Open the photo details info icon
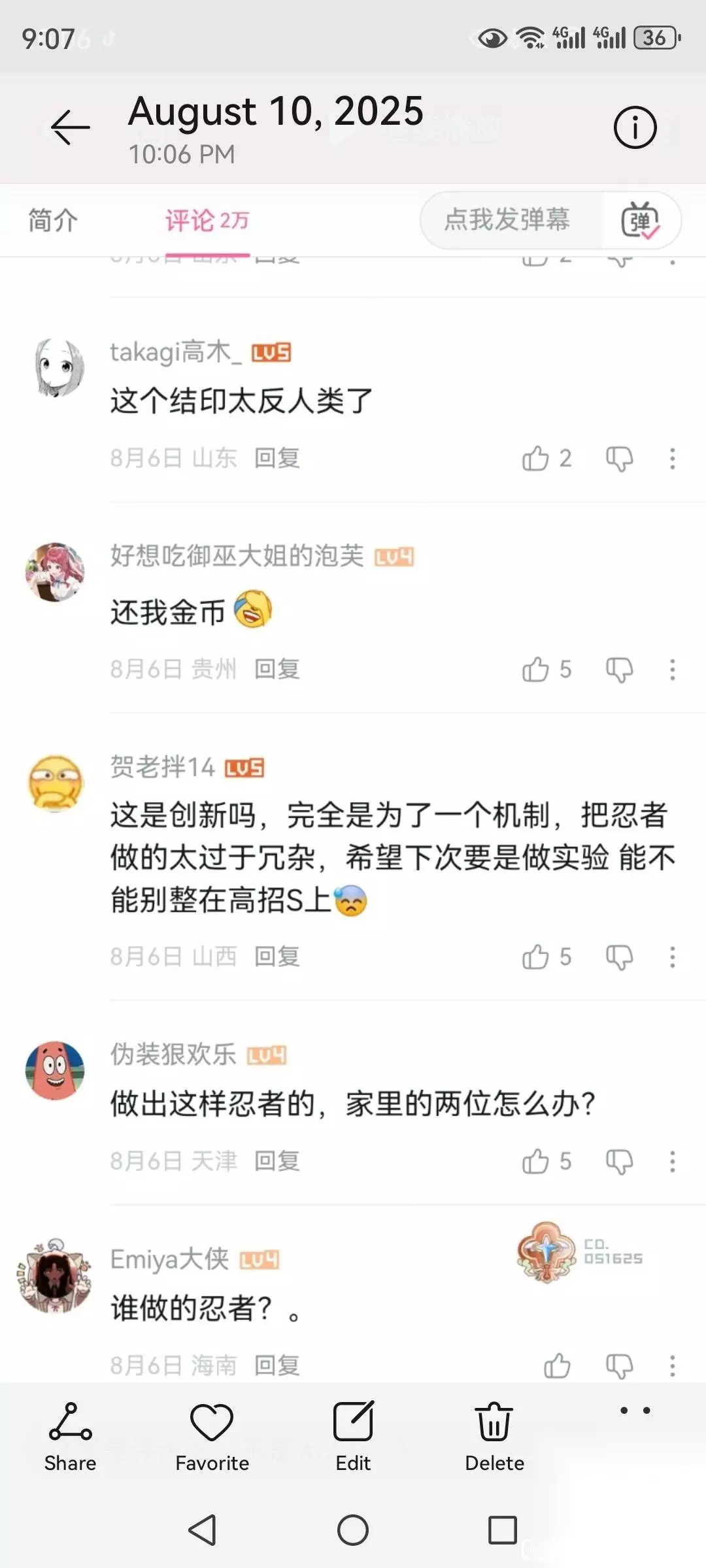Screen dimensions: 706x1568 (x=635, y=127)
